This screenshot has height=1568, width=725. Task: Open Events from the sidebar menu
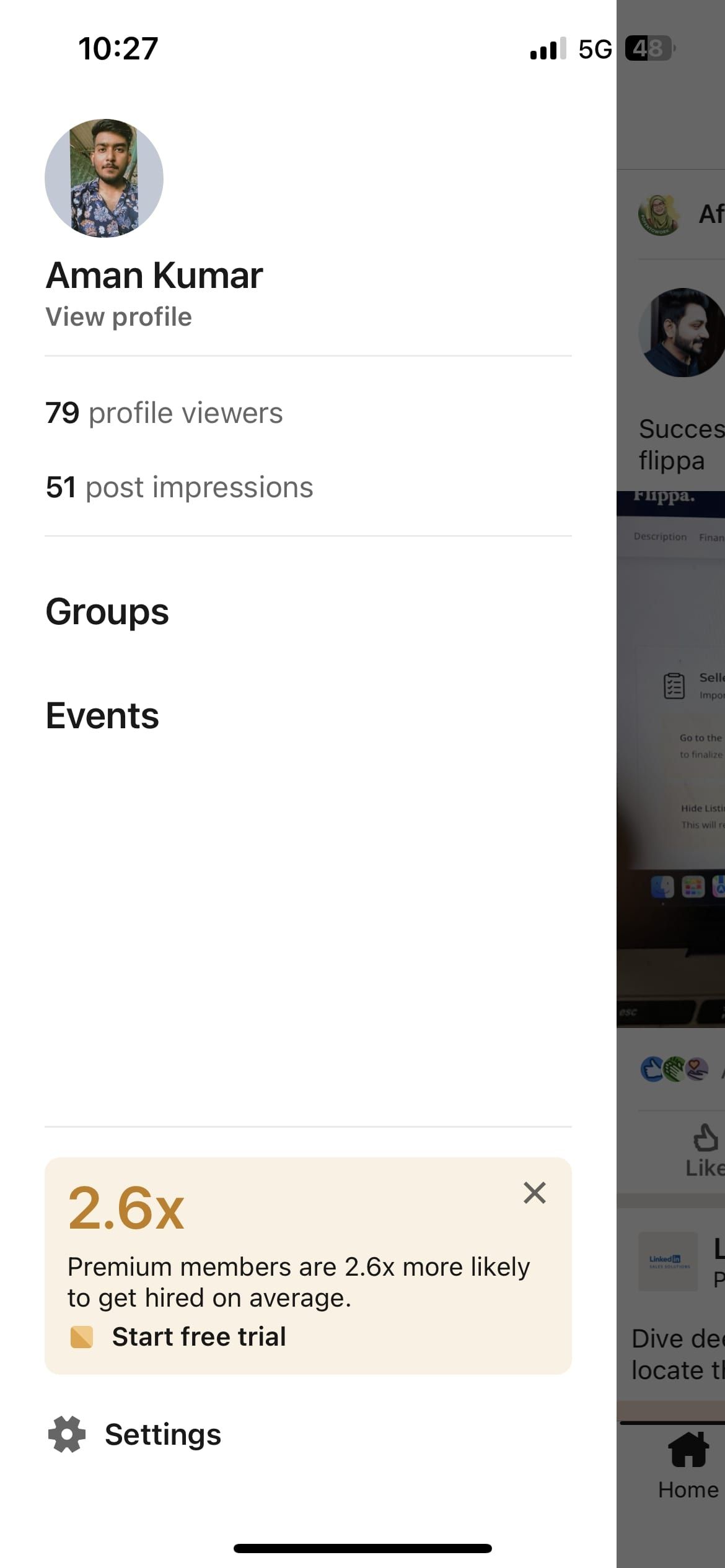click(103, 716)
